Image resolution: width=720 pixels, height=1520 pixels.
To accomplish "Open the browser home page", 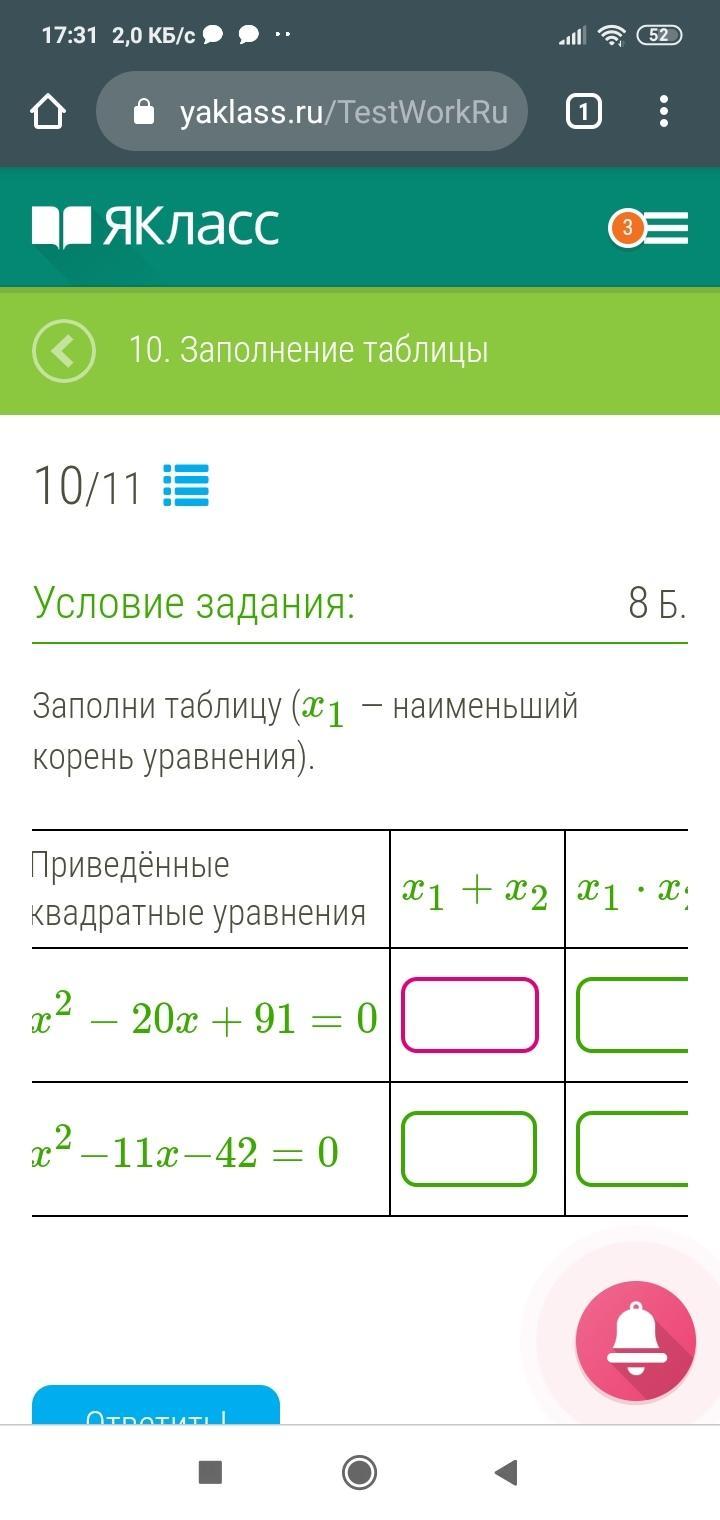I will point(48,111).
